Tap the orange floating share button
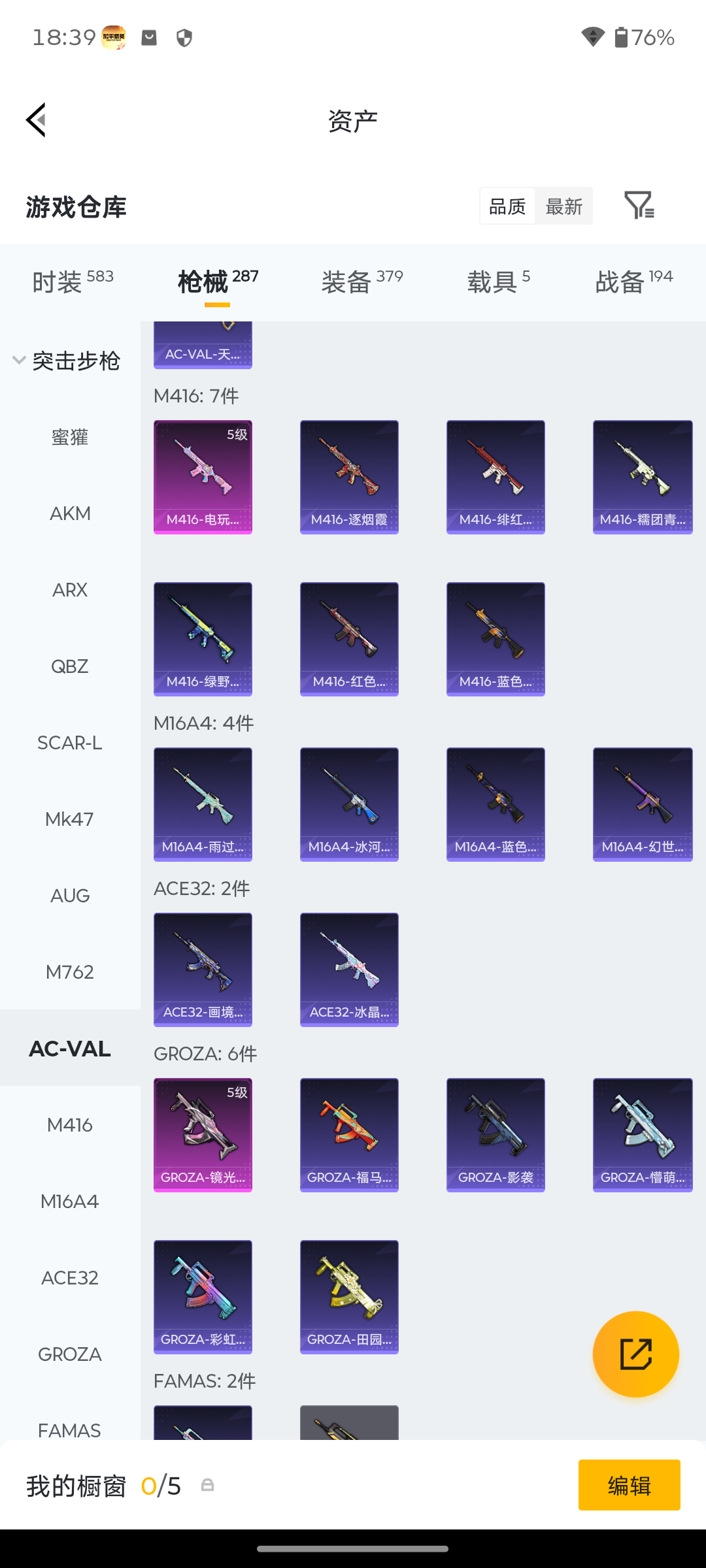The height and width of the screenshot is (1568, 706). pos(635,1354)
